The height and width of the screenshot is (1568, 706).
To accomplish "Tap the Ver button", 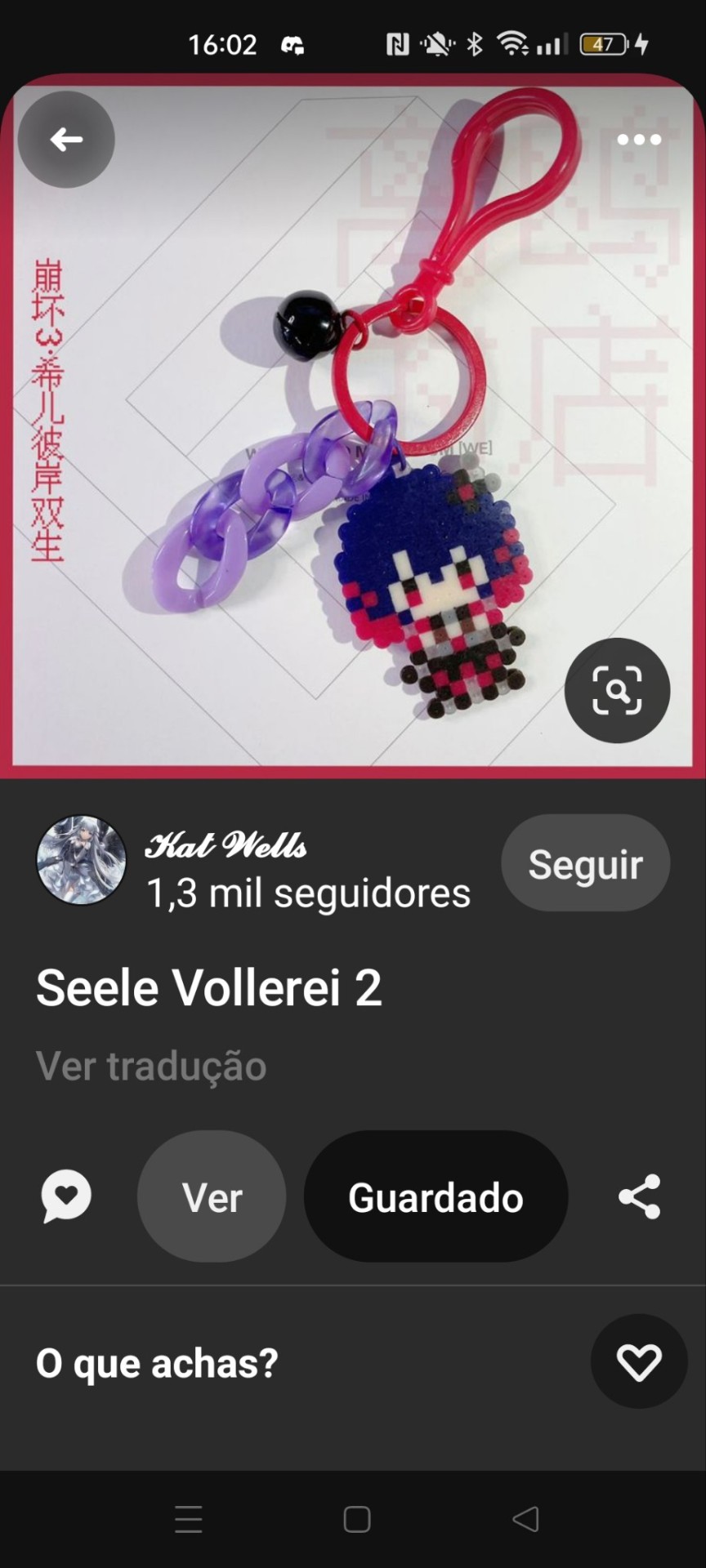I will (212, 1196).
